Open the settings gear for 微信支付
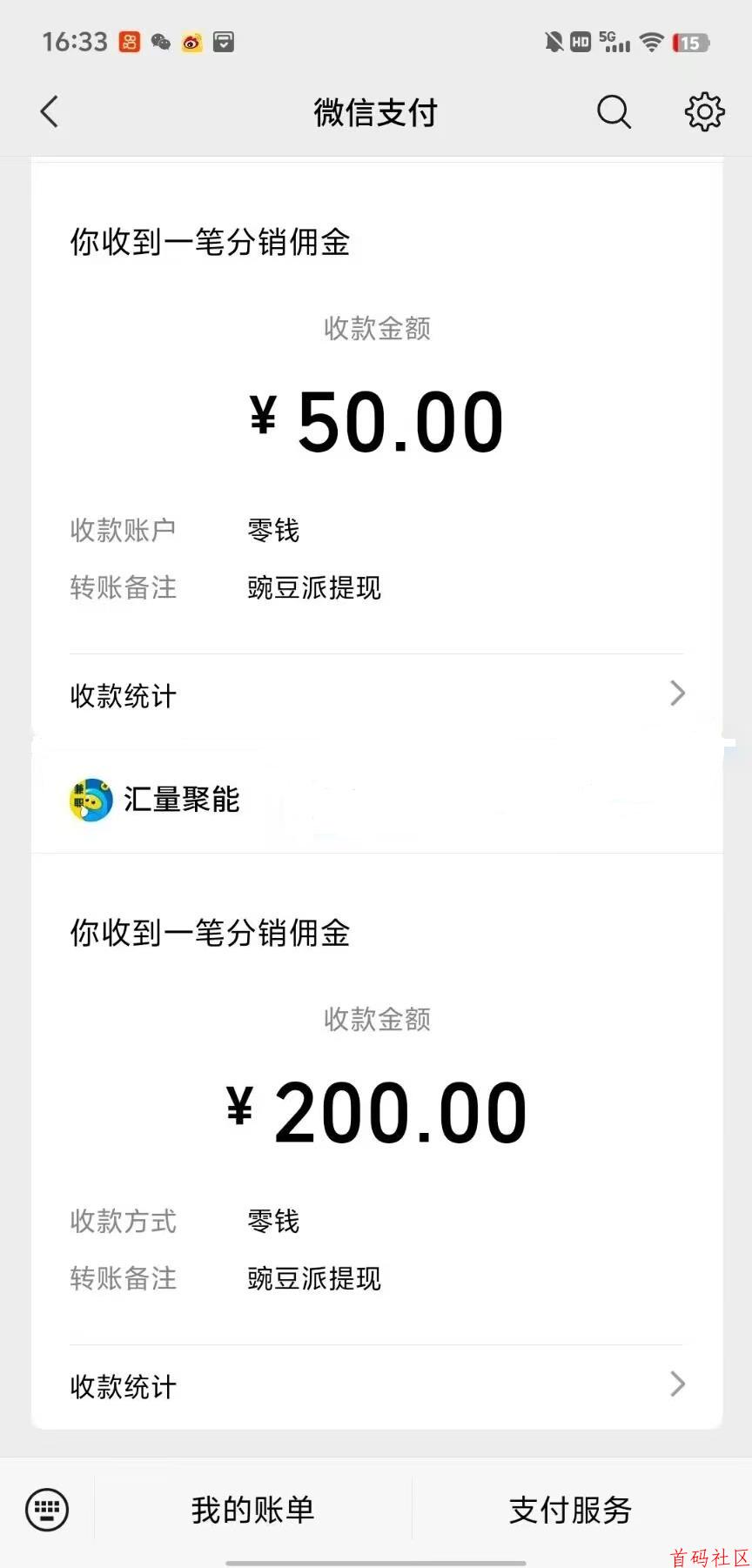 [x=704, y=111]
